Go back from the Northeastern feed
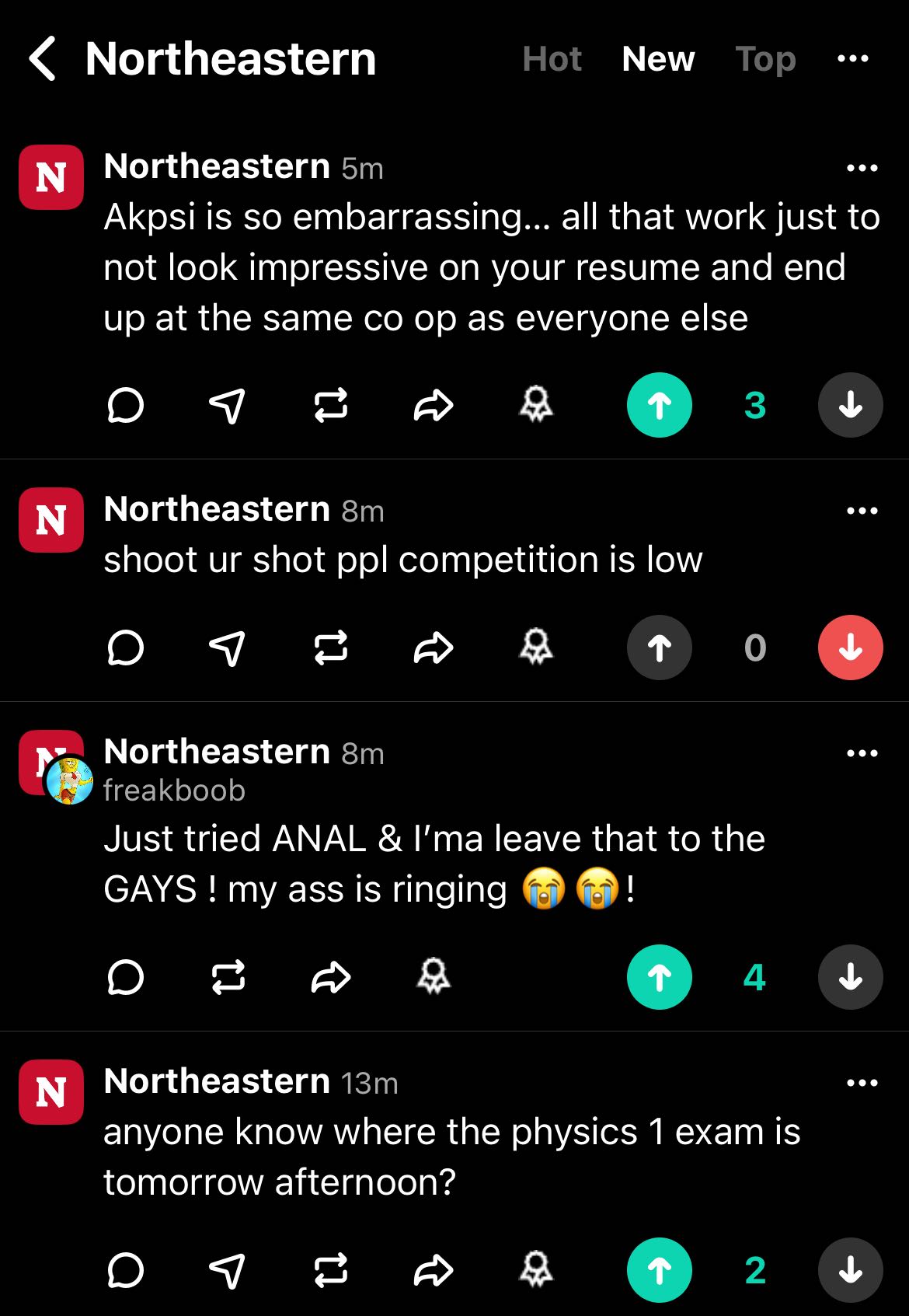This screenshot has height=1316, width=909. [x=43, y=59]
